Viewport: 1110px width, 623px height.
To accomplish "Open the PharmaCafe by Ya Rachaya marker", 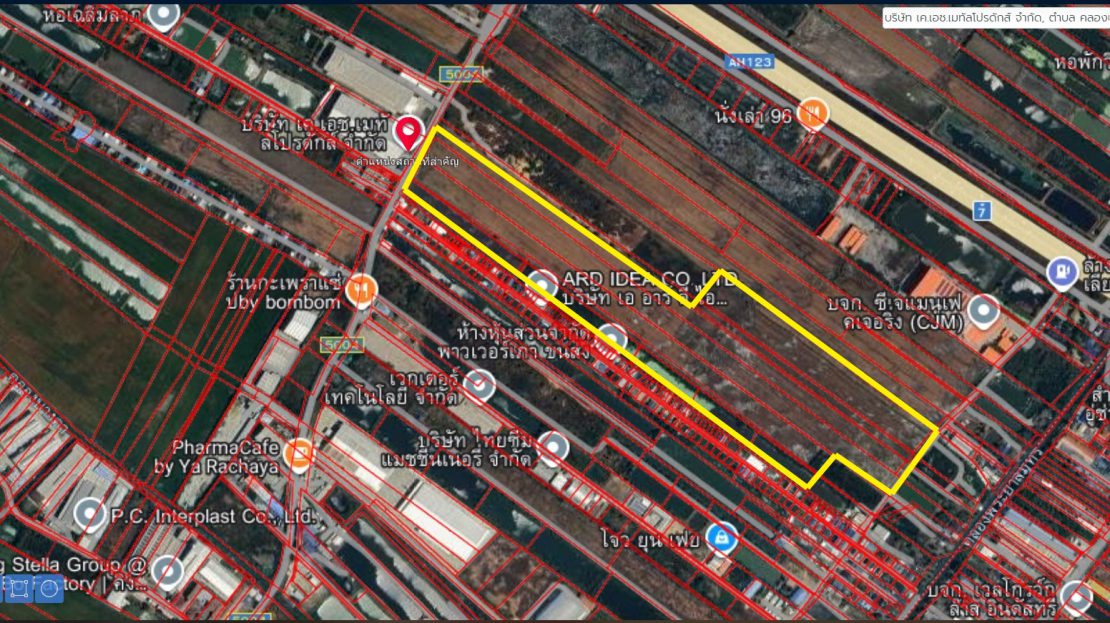I will (x=298, y=455).
